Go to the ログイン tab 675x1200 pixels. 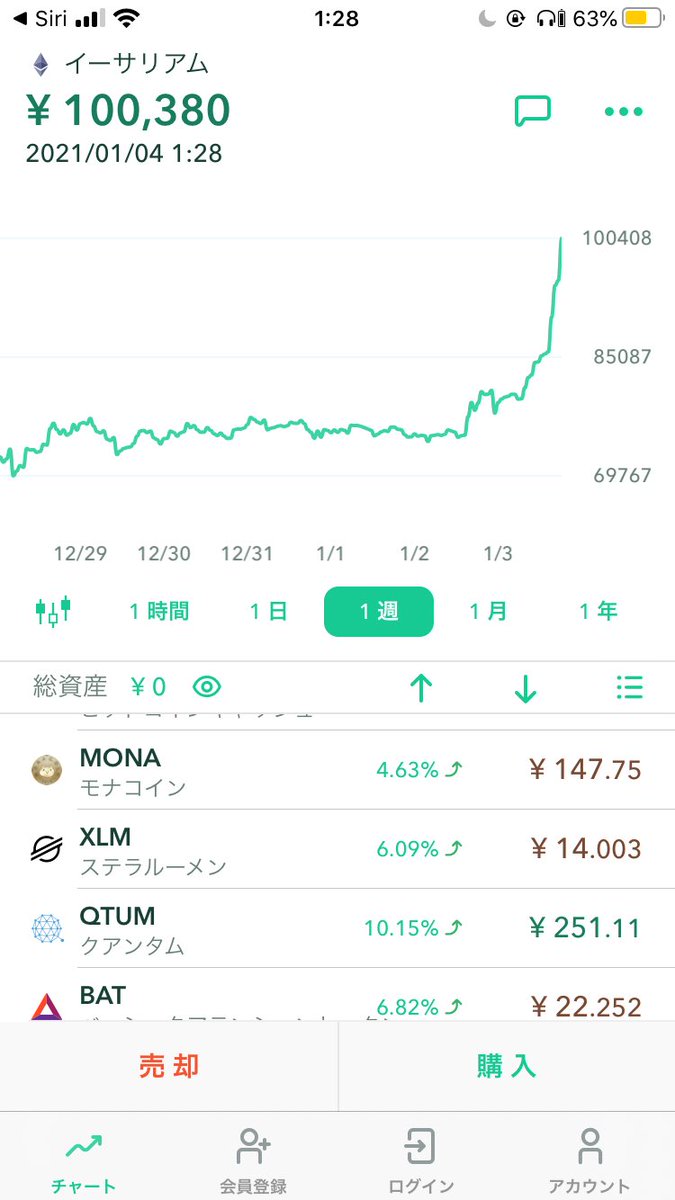point(421,1160)
